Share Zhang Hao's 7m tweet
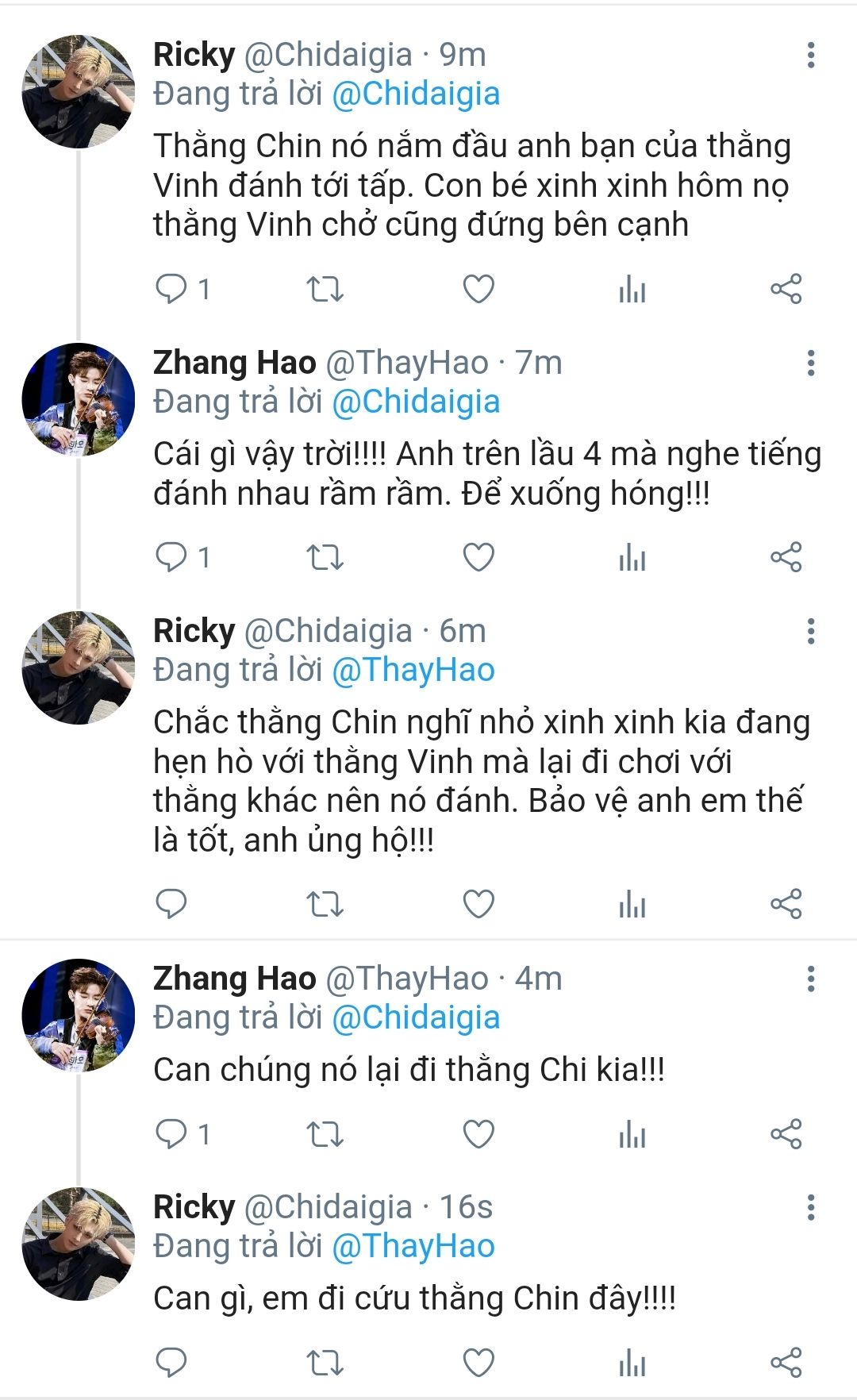The width and height of the screenshot is (857, 1400). [x=786, y=557]
